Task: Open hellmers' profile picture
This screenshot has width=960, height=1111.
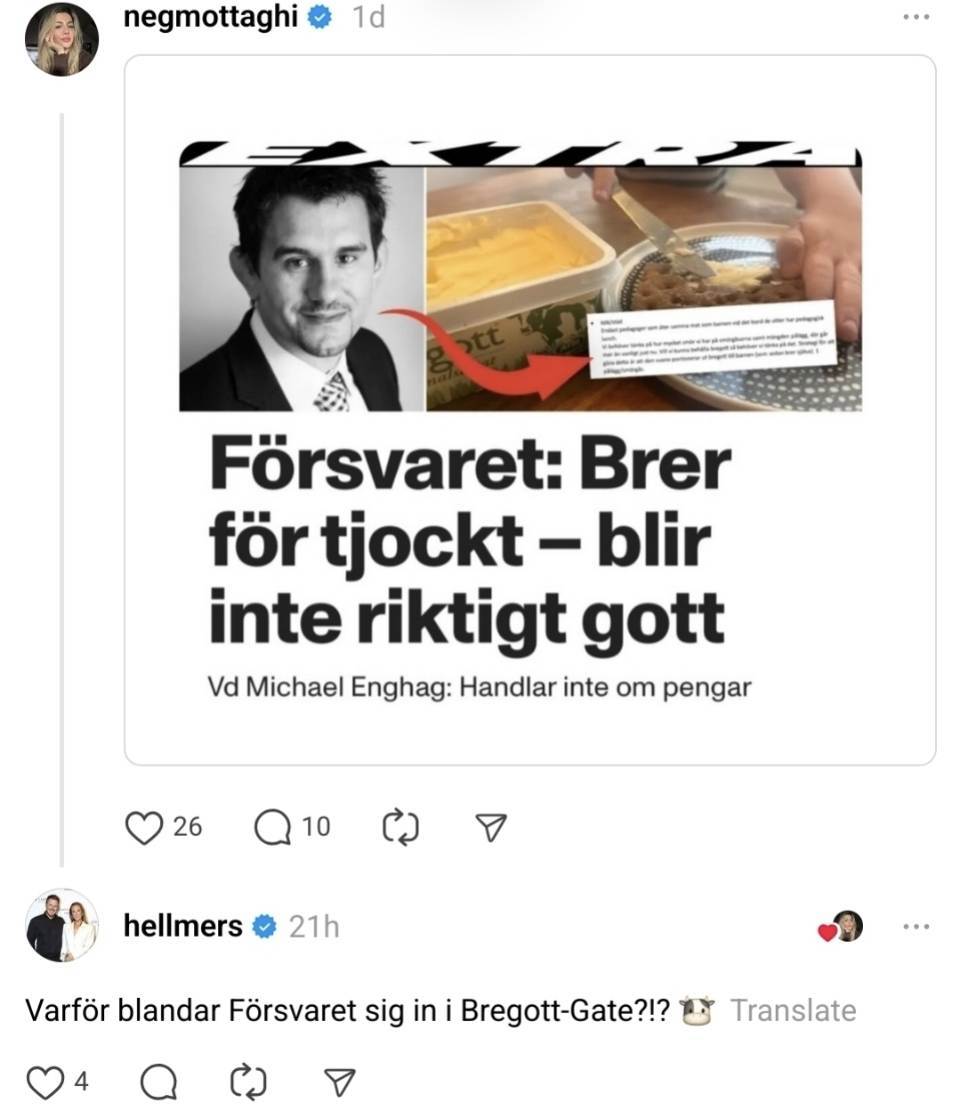Action: coord(61,925)
